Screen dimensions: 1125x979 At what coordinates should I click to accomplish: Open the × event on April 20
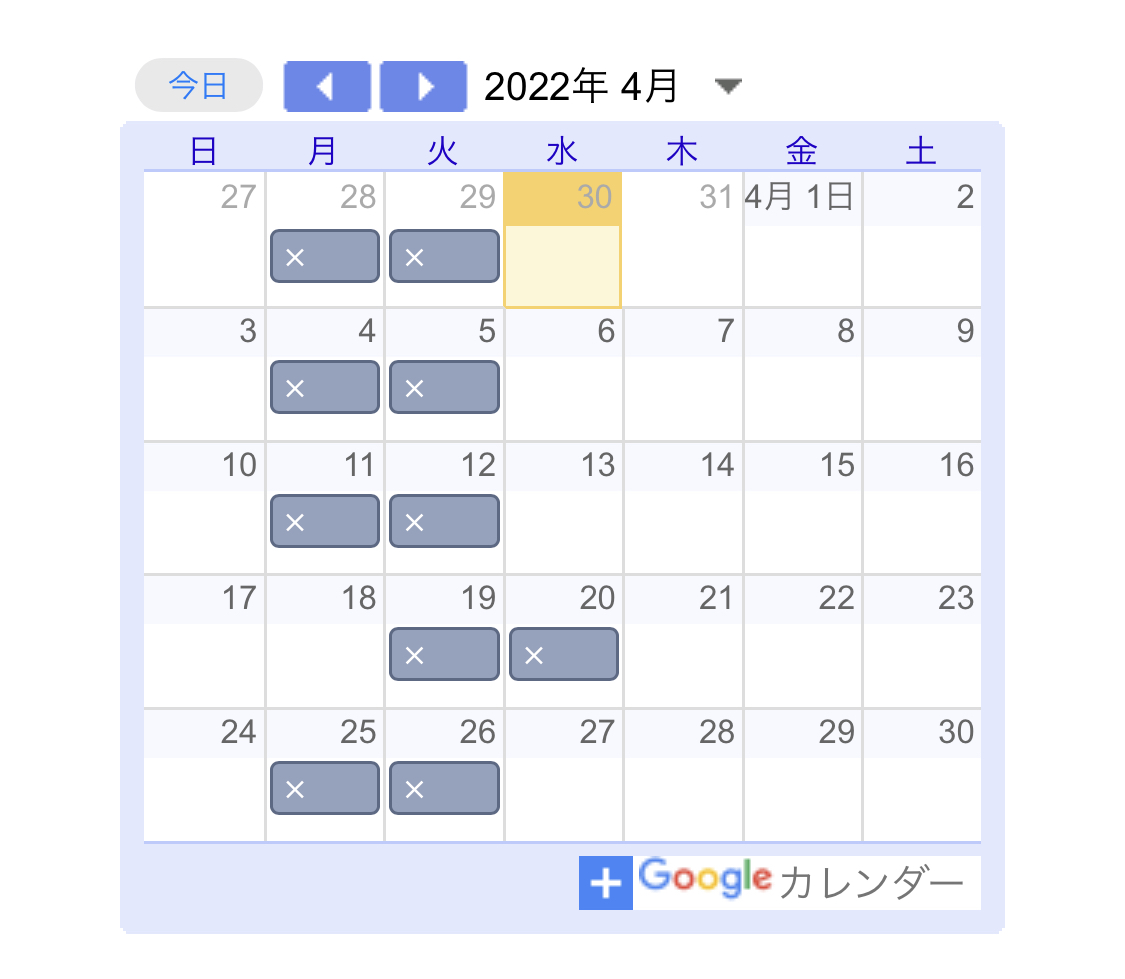point(564,655)
